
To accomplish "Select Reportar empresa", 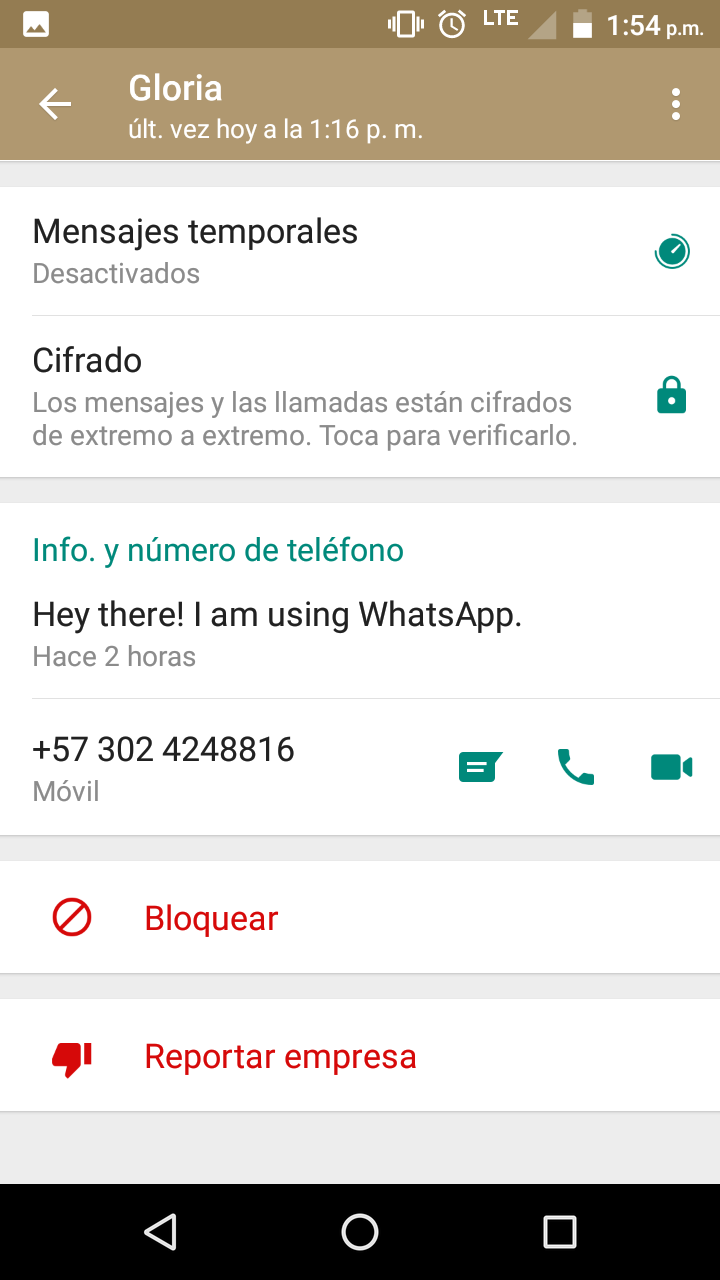I will coord(280,1056).
